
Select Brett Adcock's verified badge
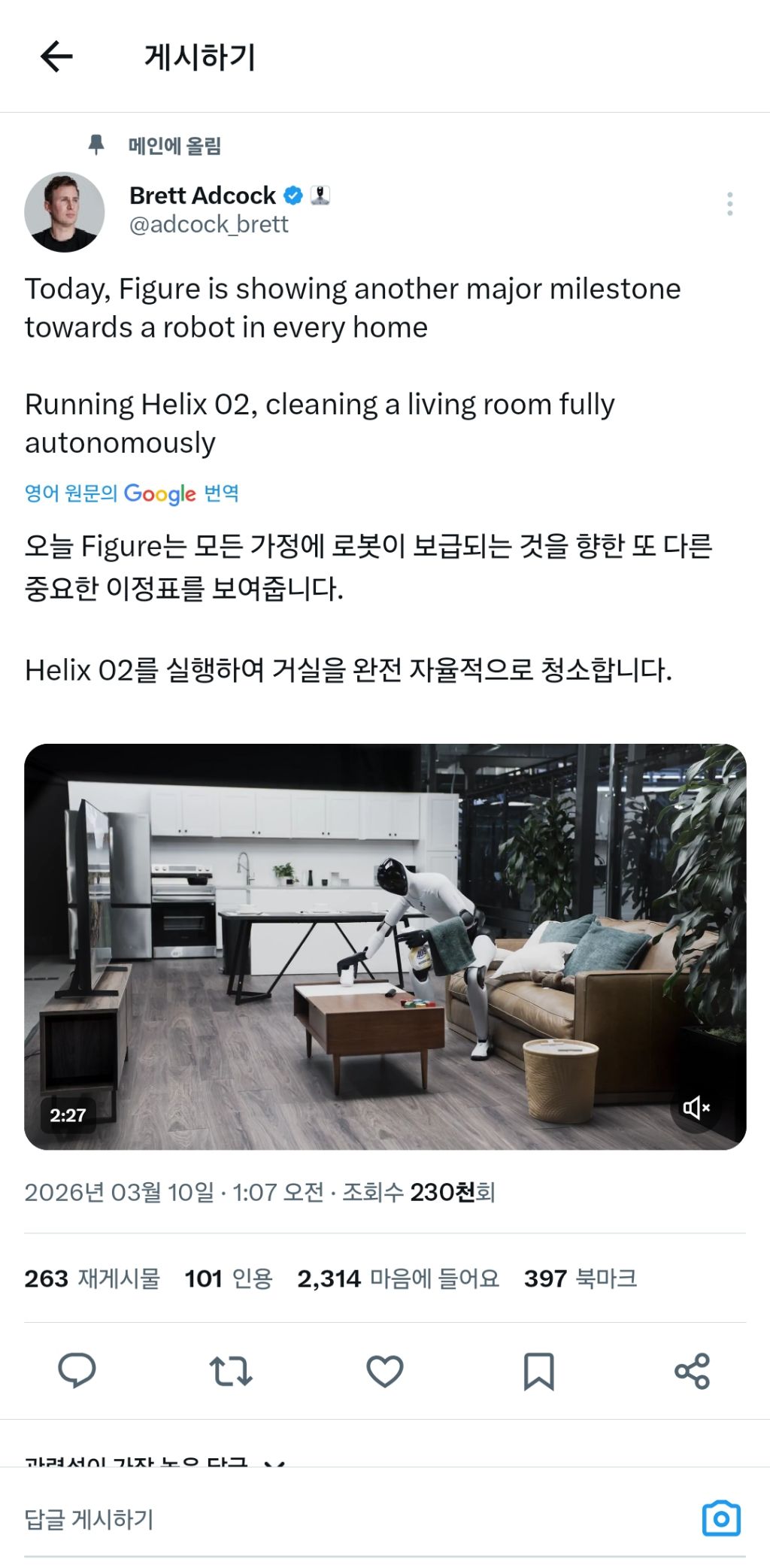pos(292,195)
